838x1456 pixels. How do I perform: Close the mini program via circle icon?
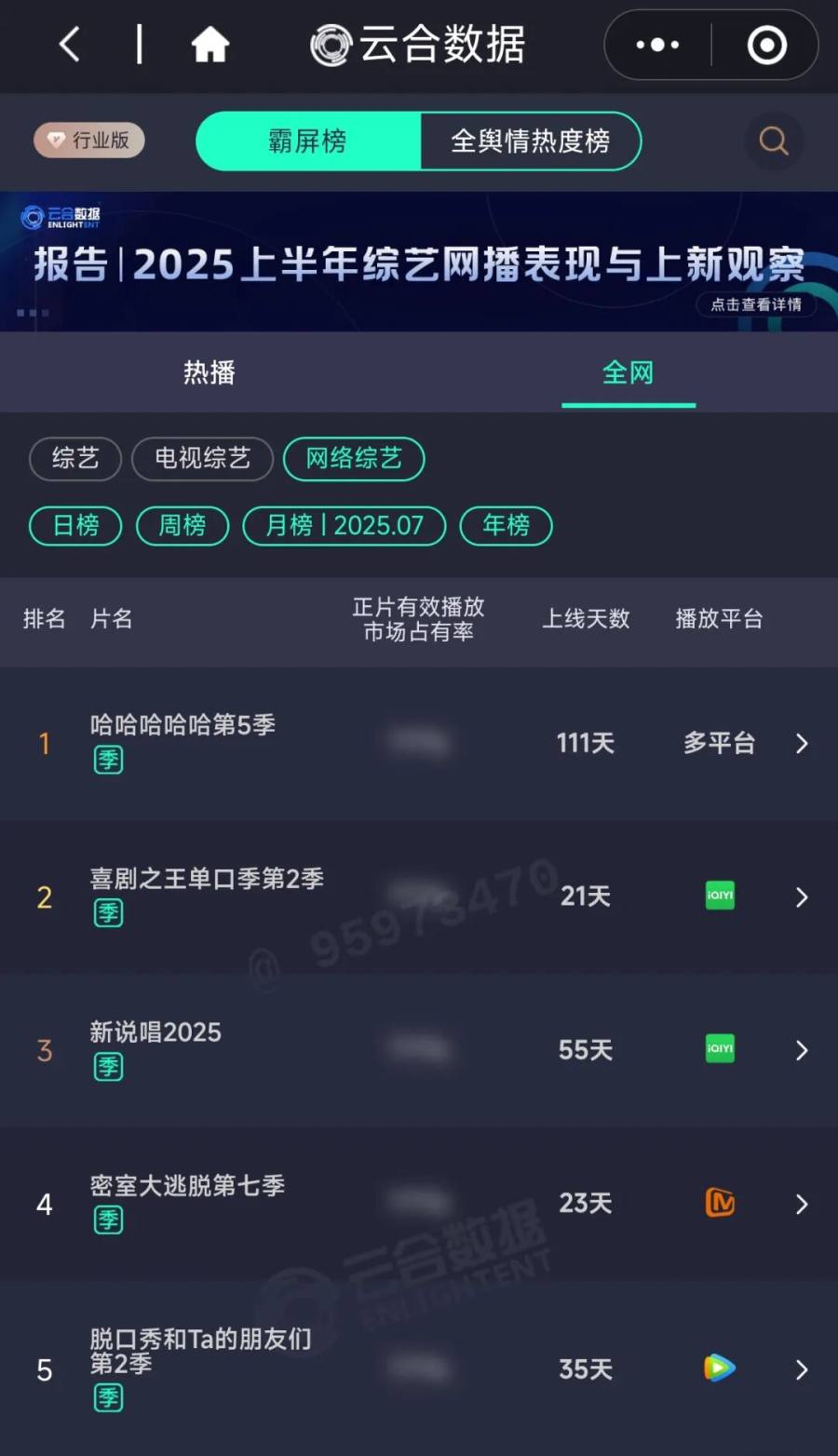[x=766, y=45]
